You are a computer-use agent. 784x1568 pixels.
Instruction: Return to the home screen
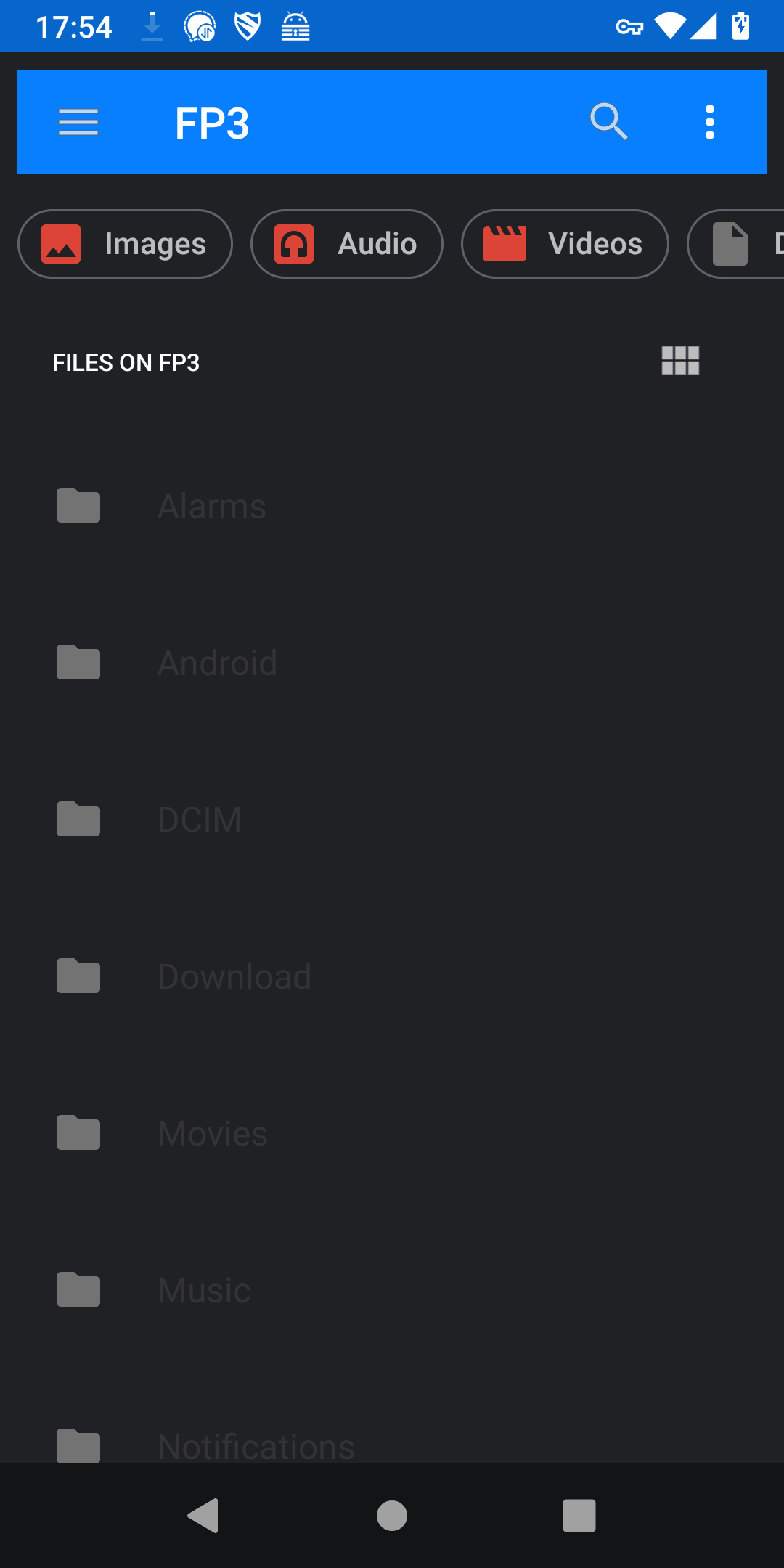pos(392,1516)
